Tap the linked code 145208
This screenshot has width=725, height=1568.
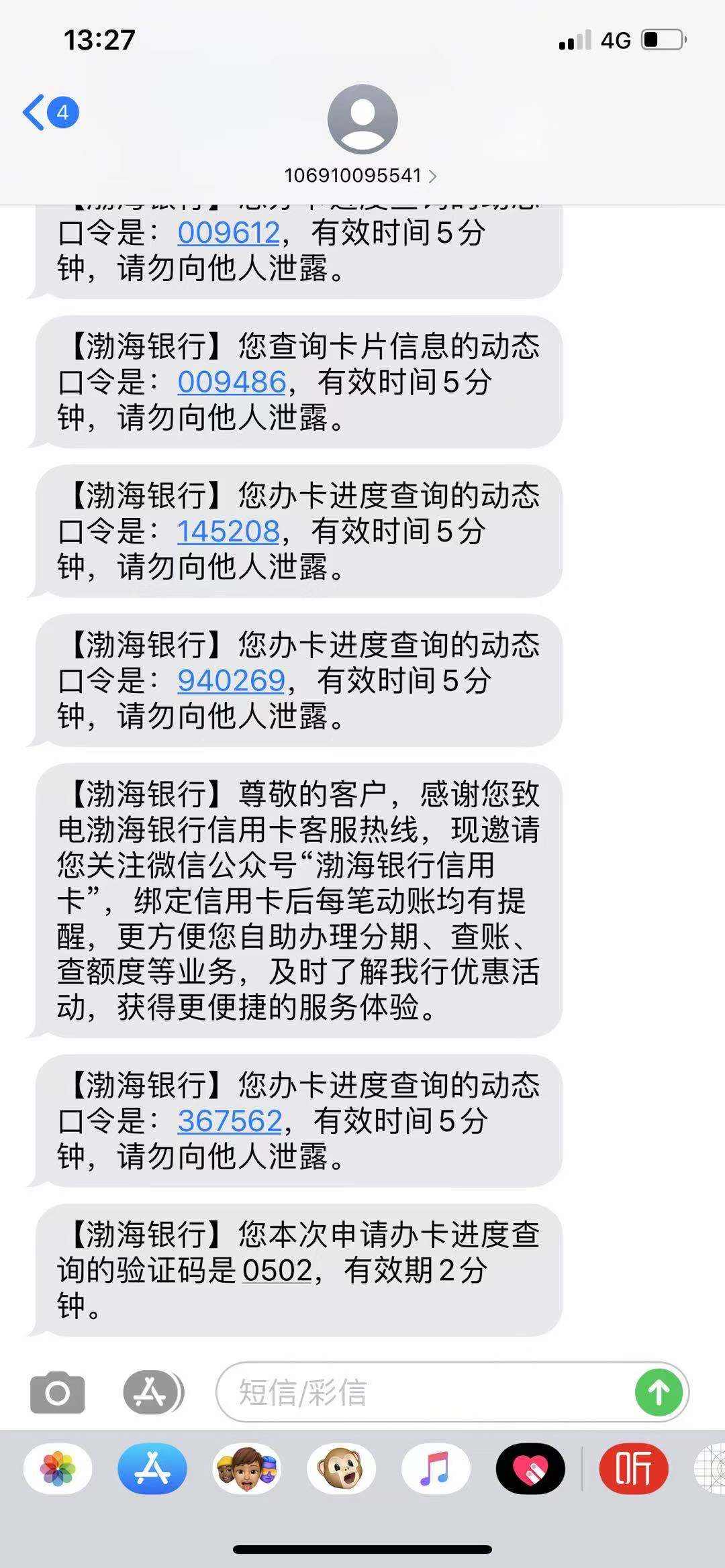[228, 531]
